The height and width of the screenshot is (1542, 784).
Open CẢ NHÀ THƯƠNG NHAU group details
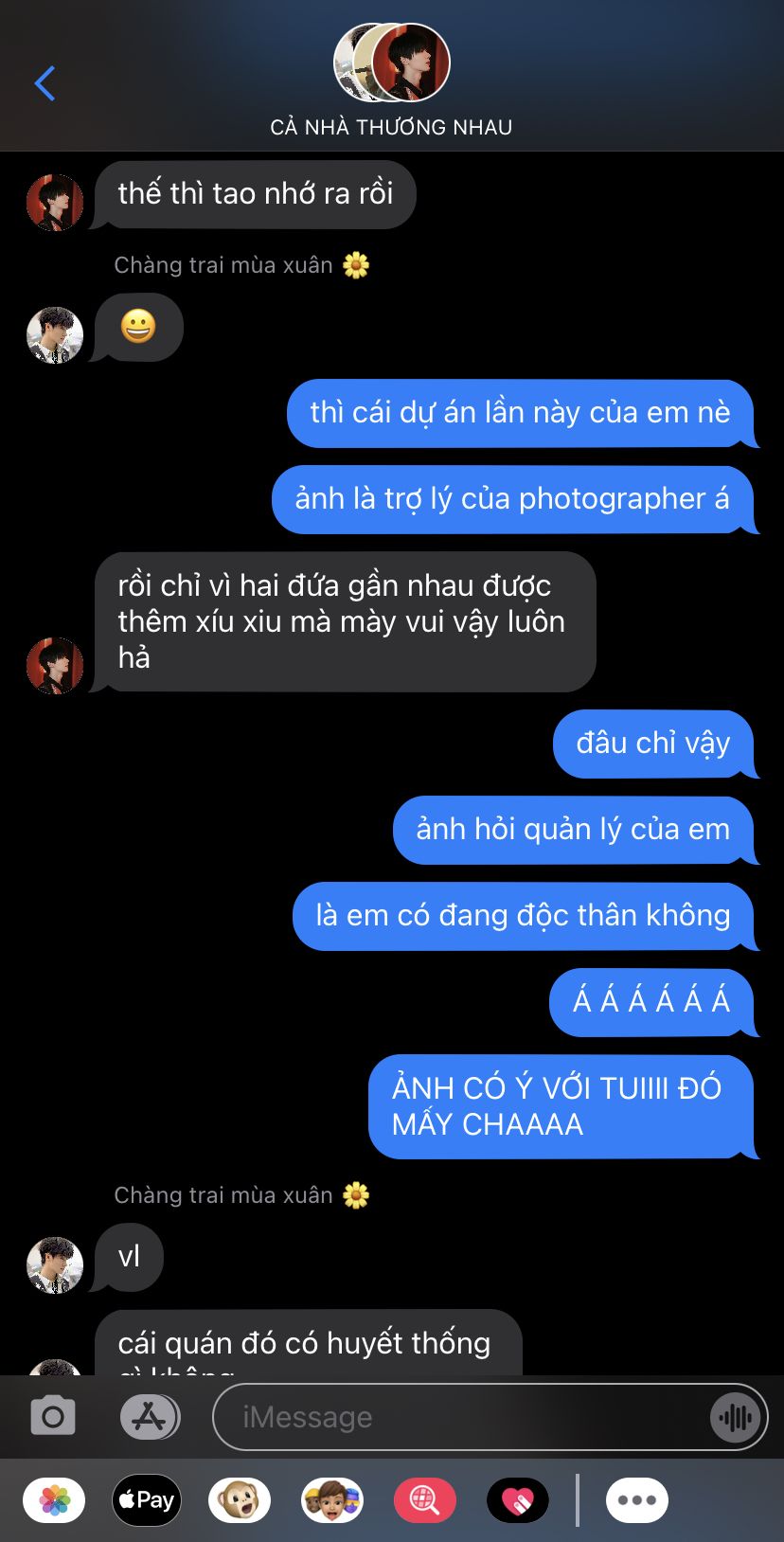pos(391,82)
